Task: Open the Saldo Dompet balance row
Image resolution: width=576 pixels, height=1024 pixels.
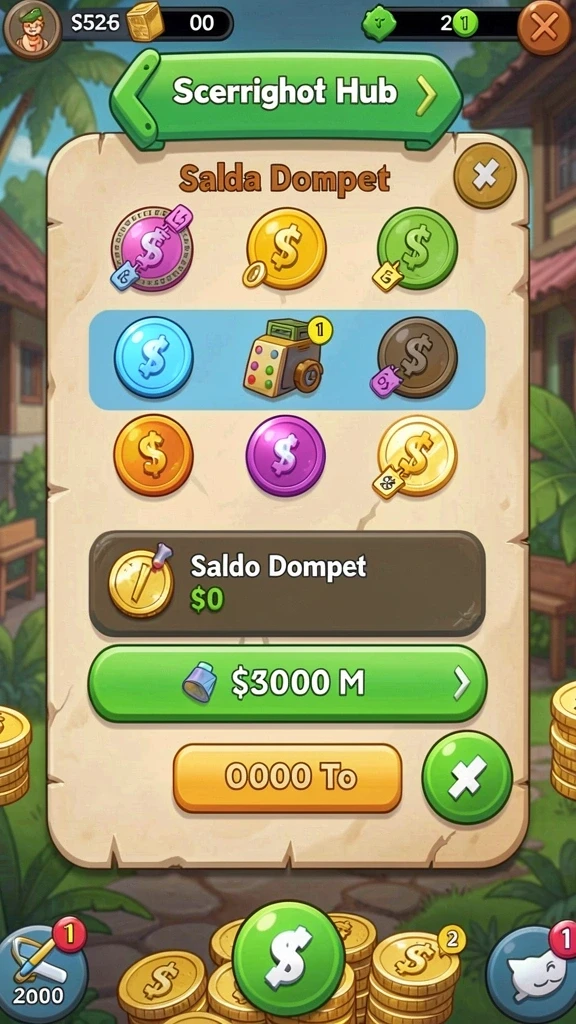Action: coord(287,583)
